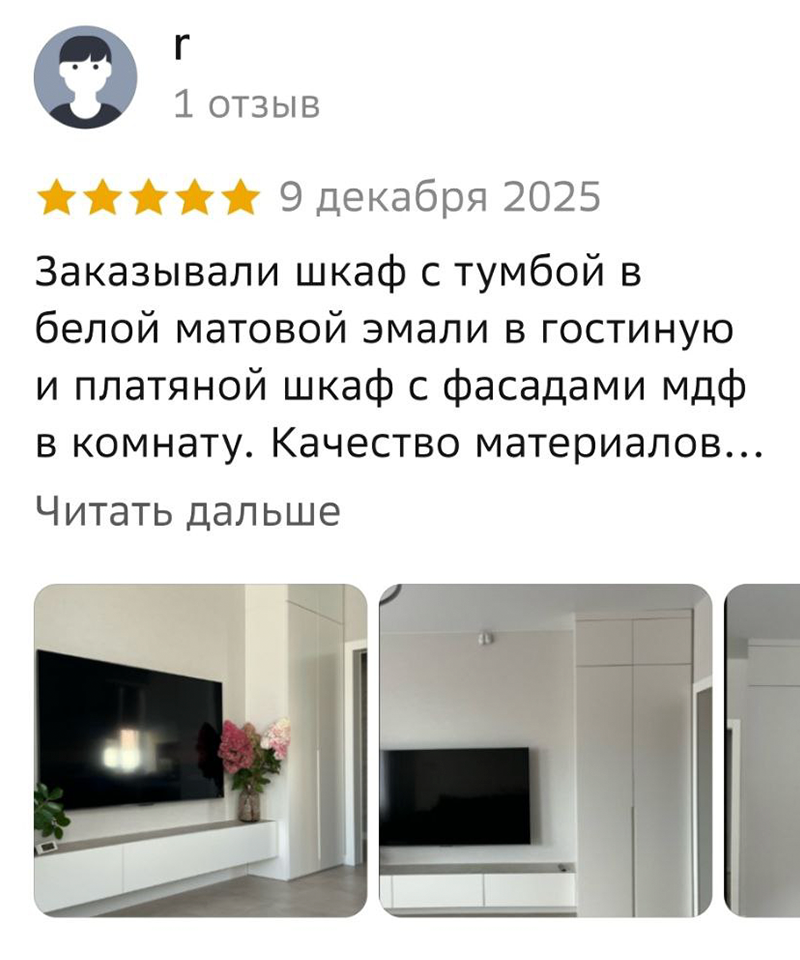Open the second photo showing the tall wardrobe
This screenshot has width=800, height=960.
click(x=545, y=750)
